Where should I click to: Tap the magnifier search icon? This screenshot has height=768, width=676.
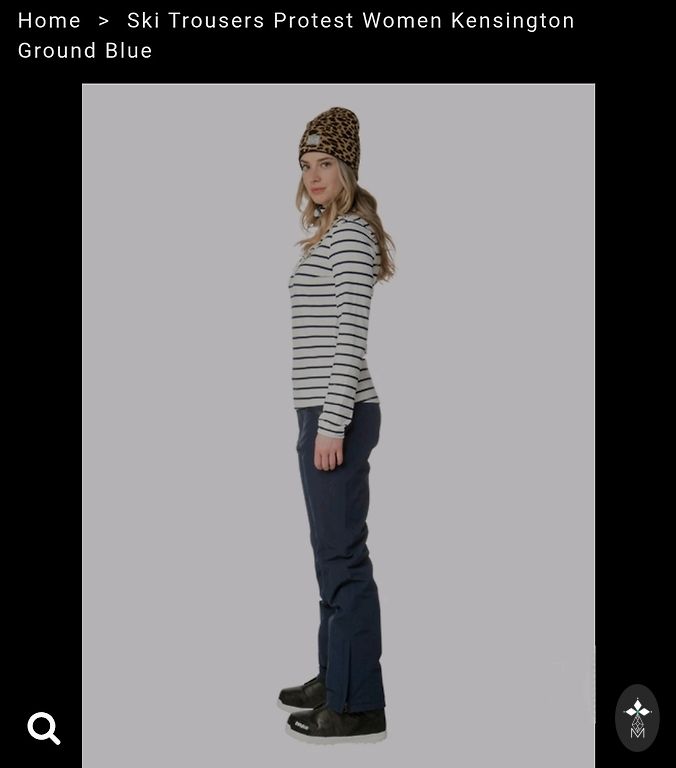point(44,728)
